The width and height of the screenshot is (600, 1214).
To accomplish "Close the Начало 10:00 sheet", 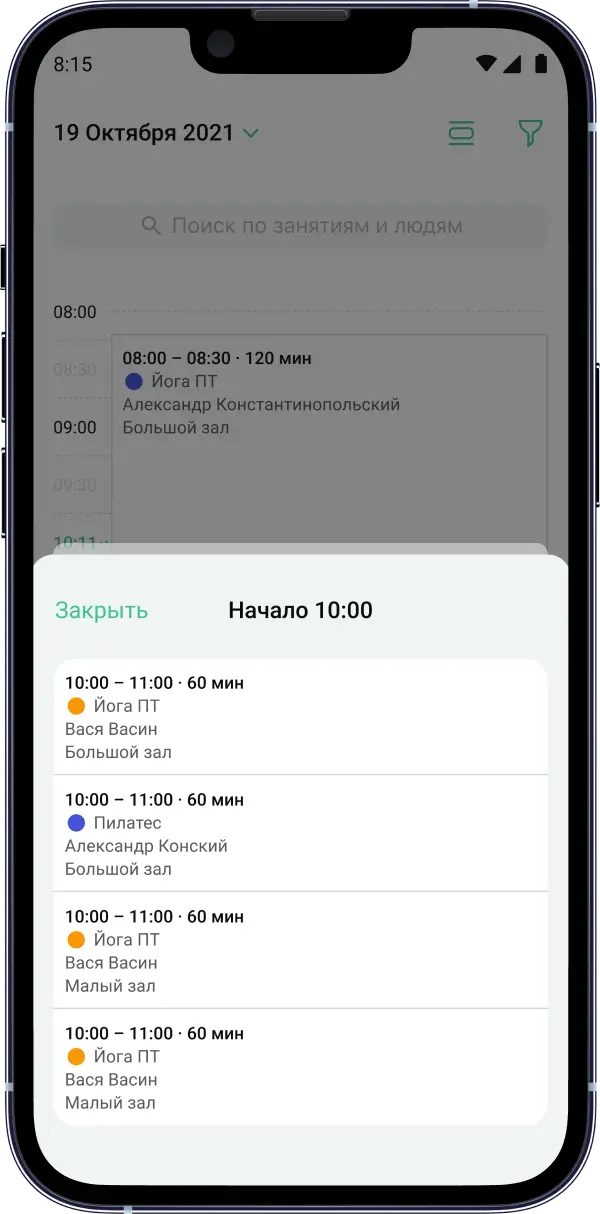I will click(x=101, y=610).
